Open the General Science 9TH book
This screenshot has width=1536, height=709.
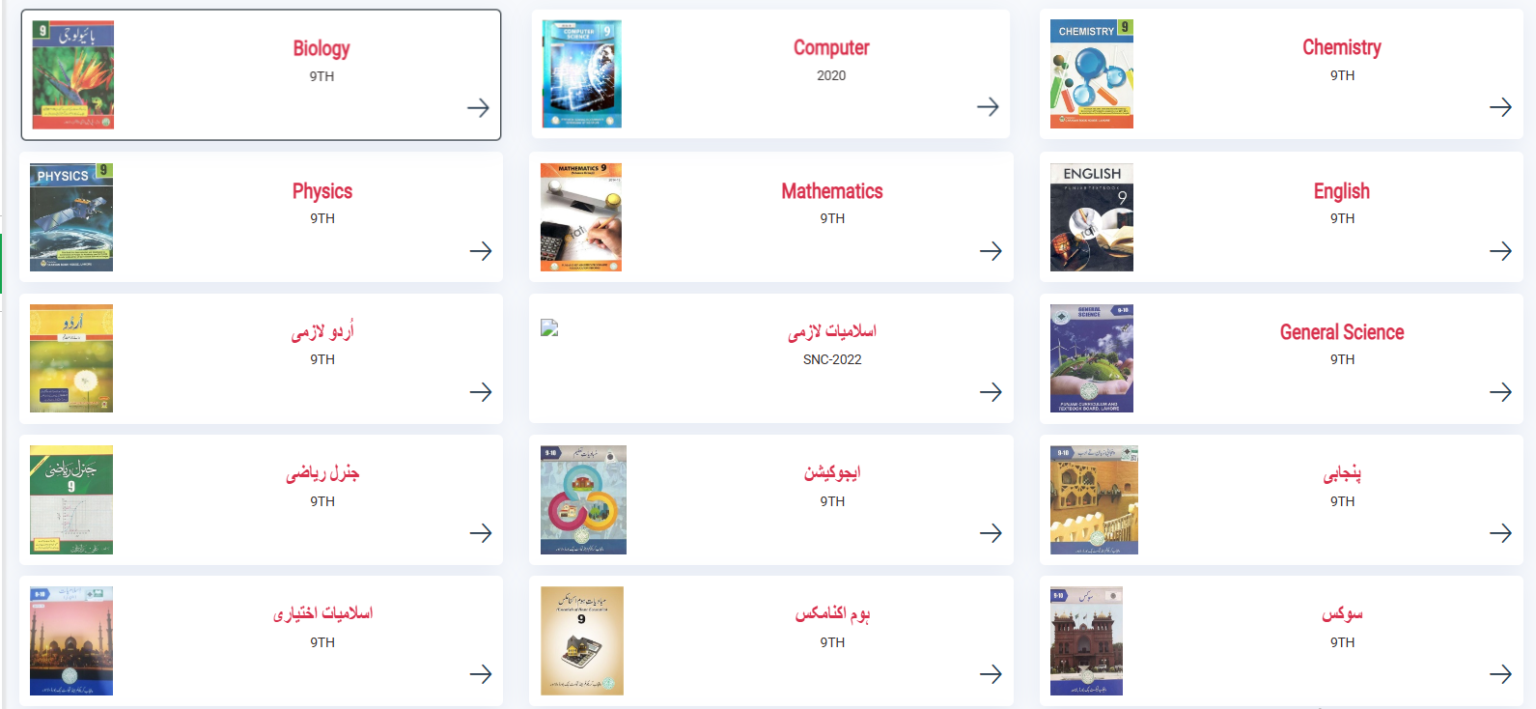pyautogui.click(x=1341, y=333)
